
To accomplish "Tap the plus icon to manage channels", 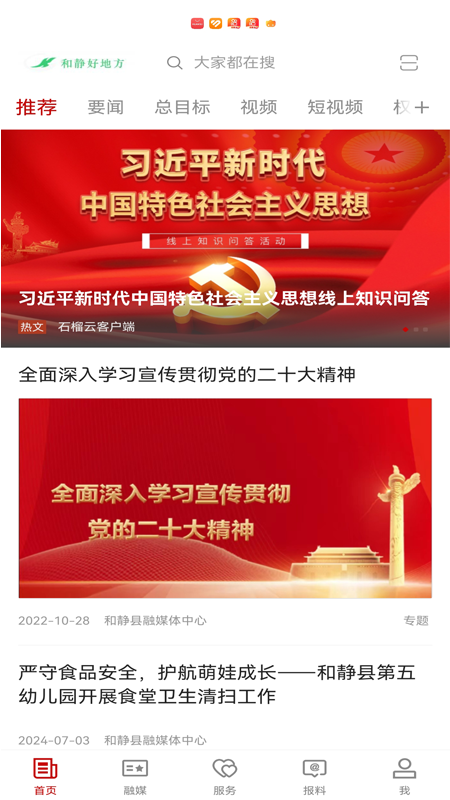I will (422, 107).
